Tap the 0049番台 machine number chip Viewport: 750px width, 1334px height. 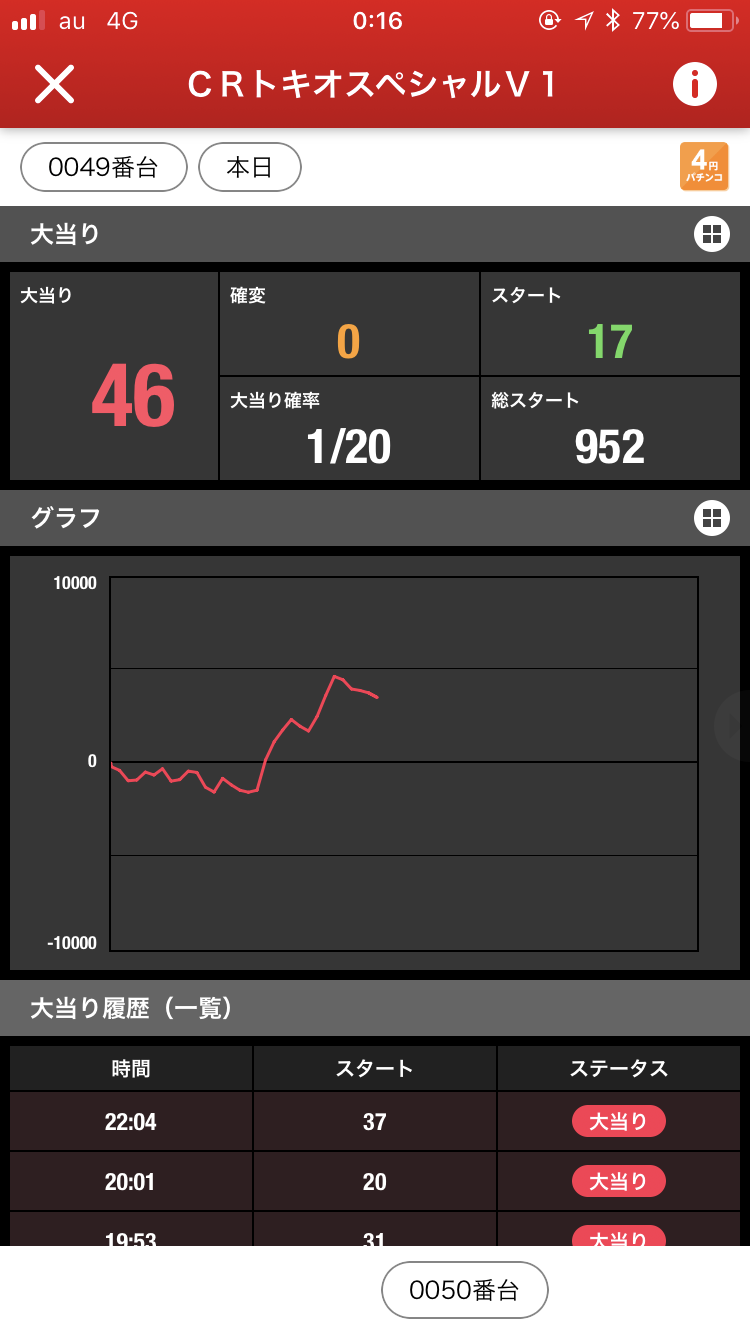[x=104, y=167]
